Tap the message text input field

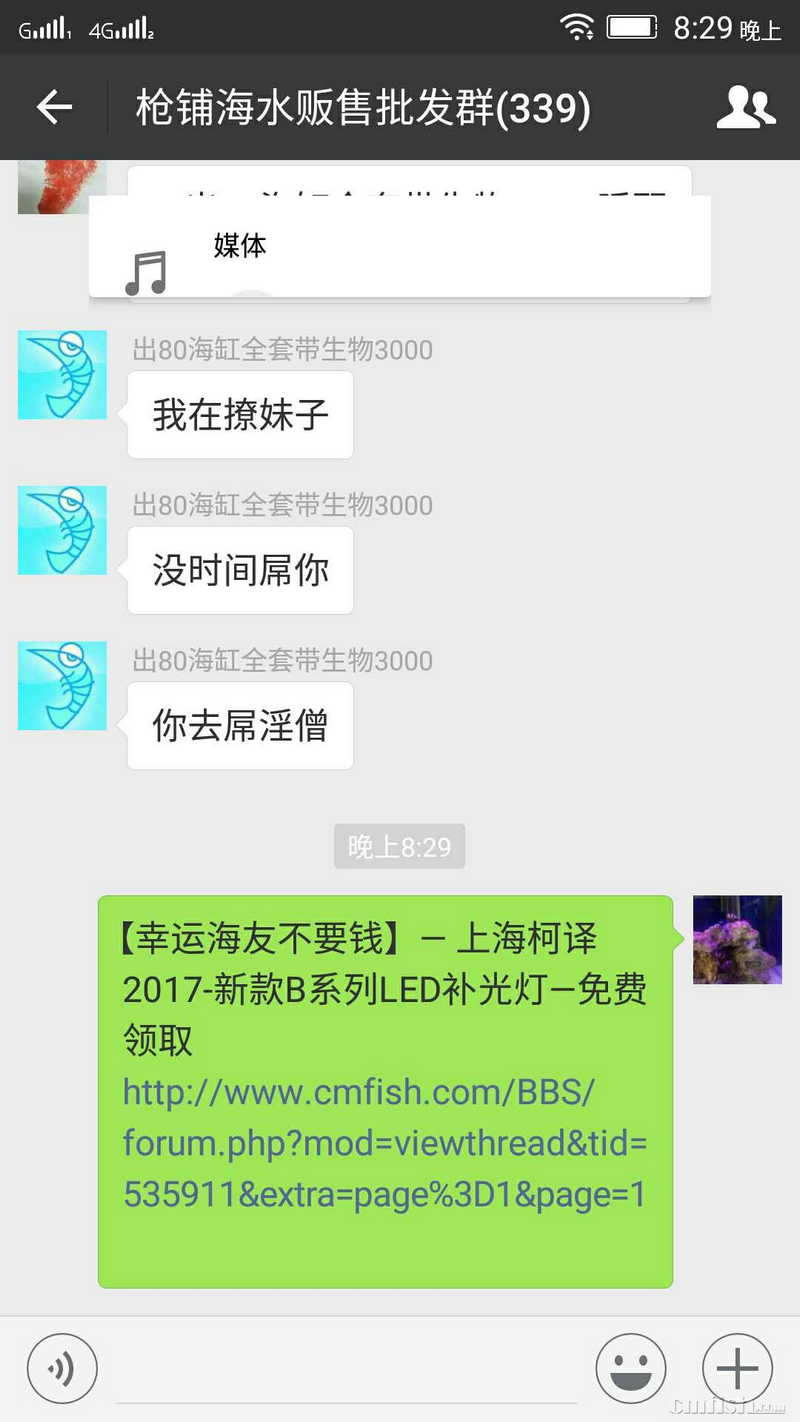[x=345, y=1372]
